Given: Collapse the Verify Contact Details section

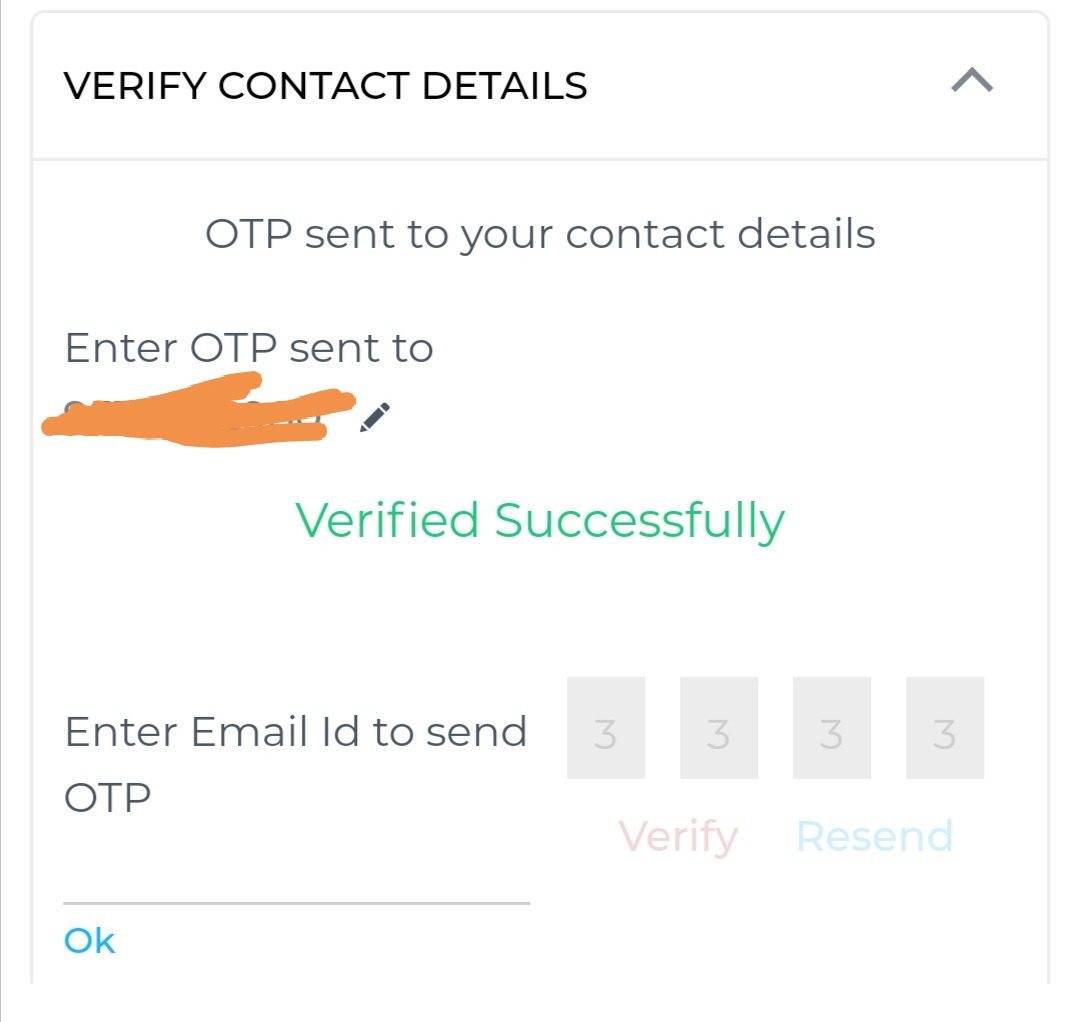Looking at the screenshot, I should click(x=972, y=82).
